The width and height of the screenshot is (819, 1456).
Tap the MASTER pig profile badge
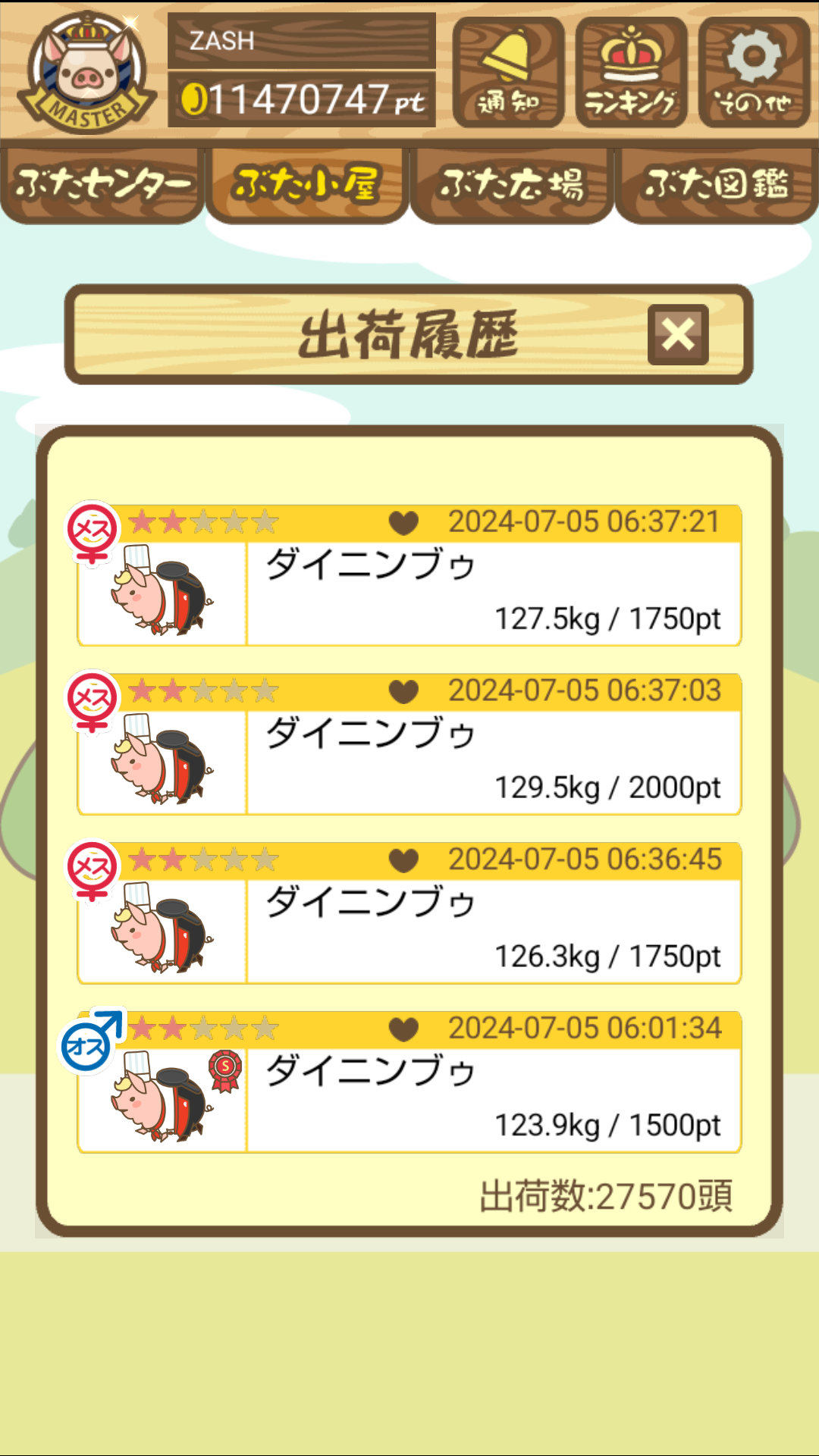tap(87, 73)
